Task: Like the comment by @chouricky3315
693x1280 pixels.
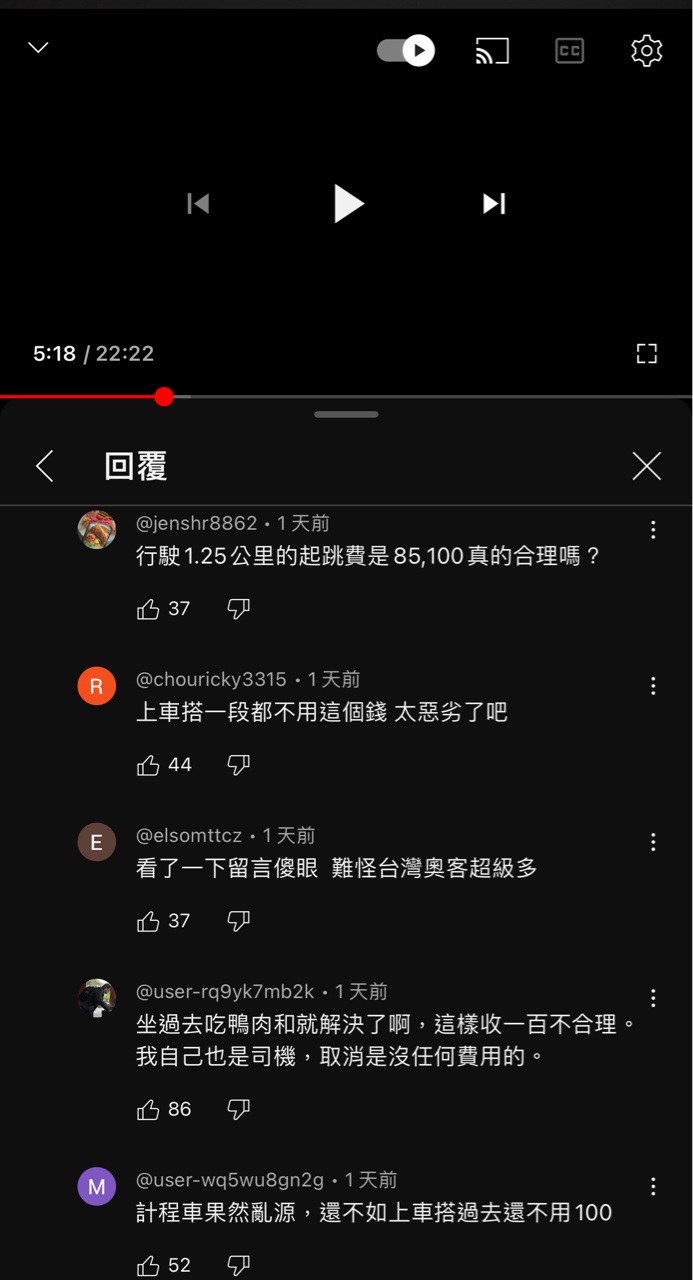Action: [148, 765]
